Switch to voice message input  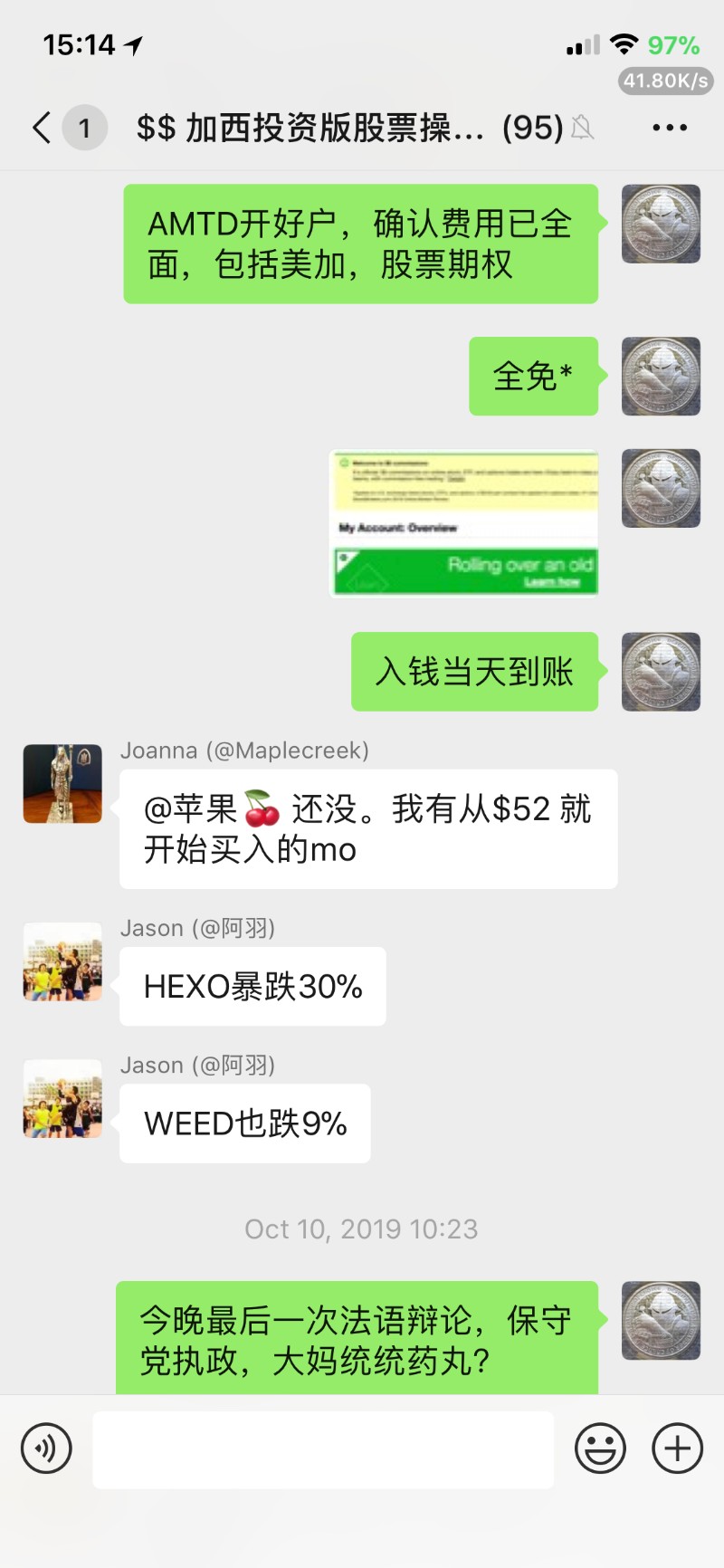pyautogui.click(x=46, y=1448)
